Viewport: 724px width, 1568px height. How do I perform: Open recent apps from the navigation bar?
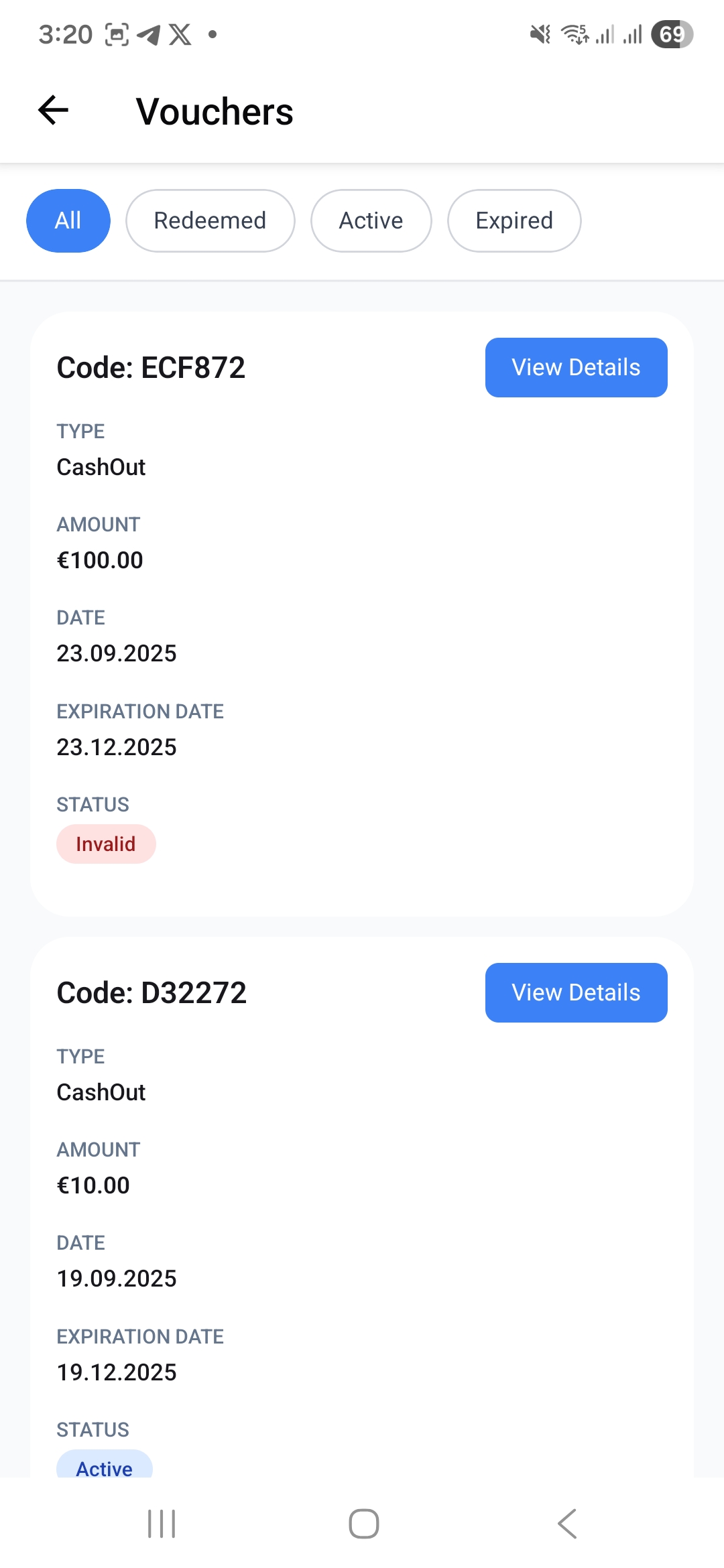coord(161,1523)
